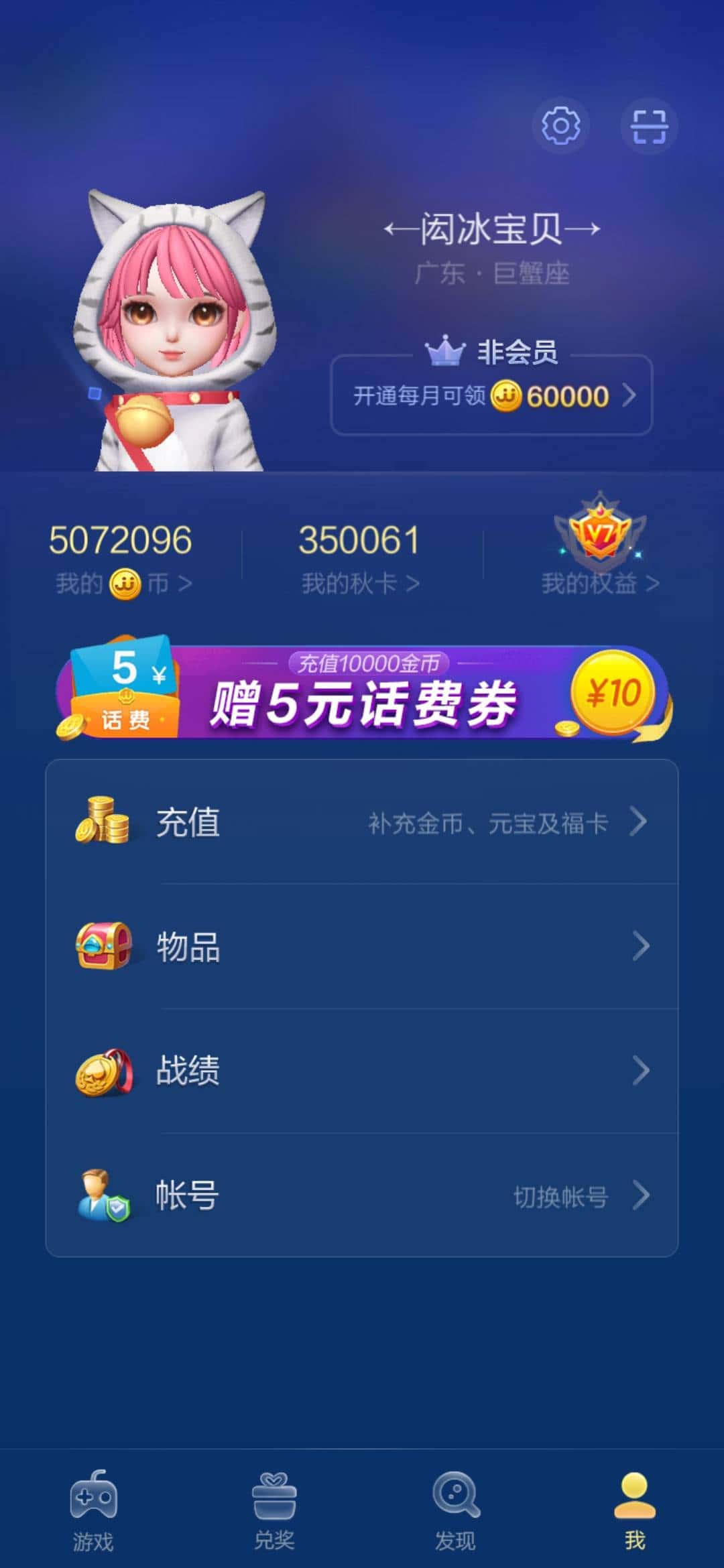724x1568 pixels.
Task: Select the gold coins 充值 recharge icon
Action: 102,820
